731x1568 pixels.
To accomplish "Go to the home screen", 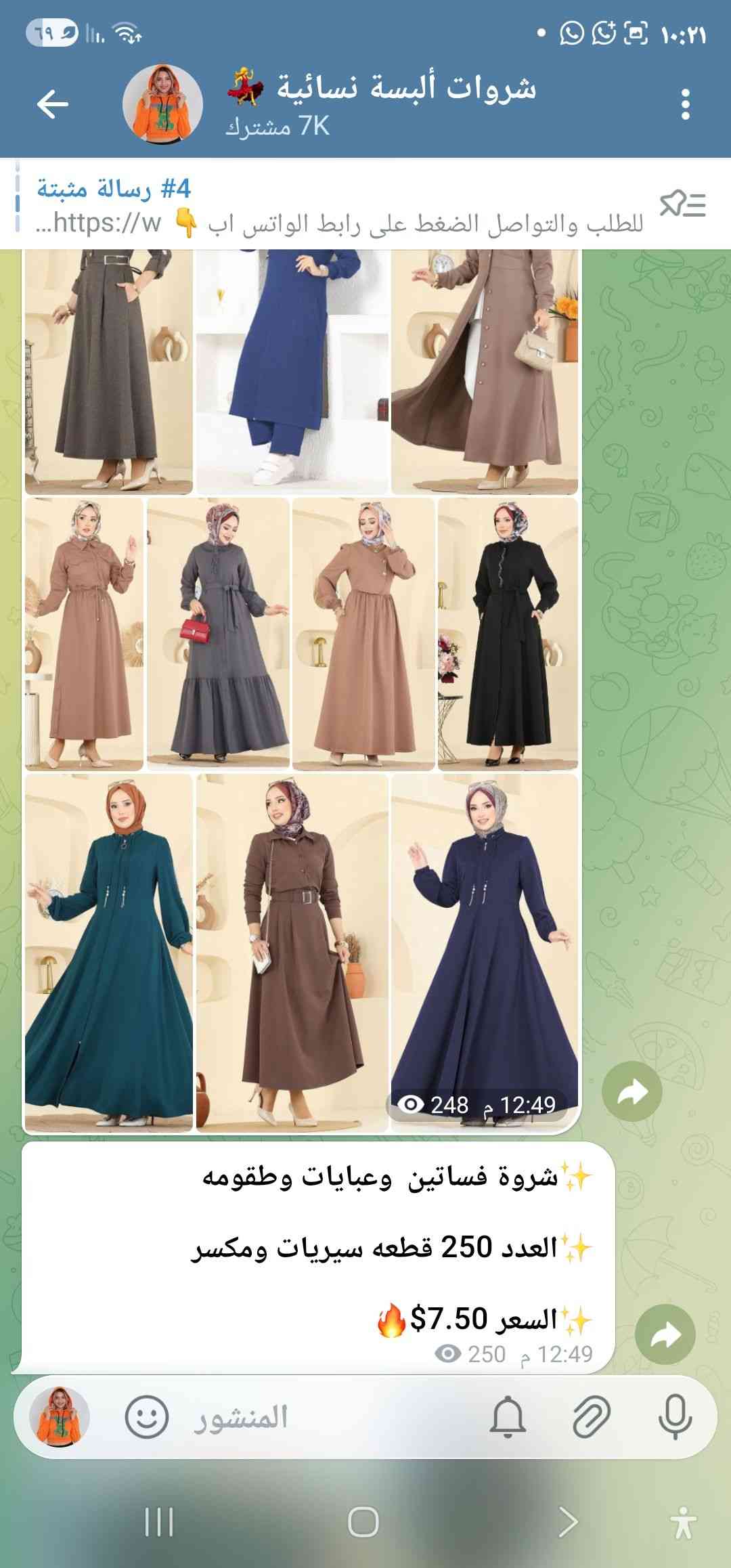I will coord(363,1522).
